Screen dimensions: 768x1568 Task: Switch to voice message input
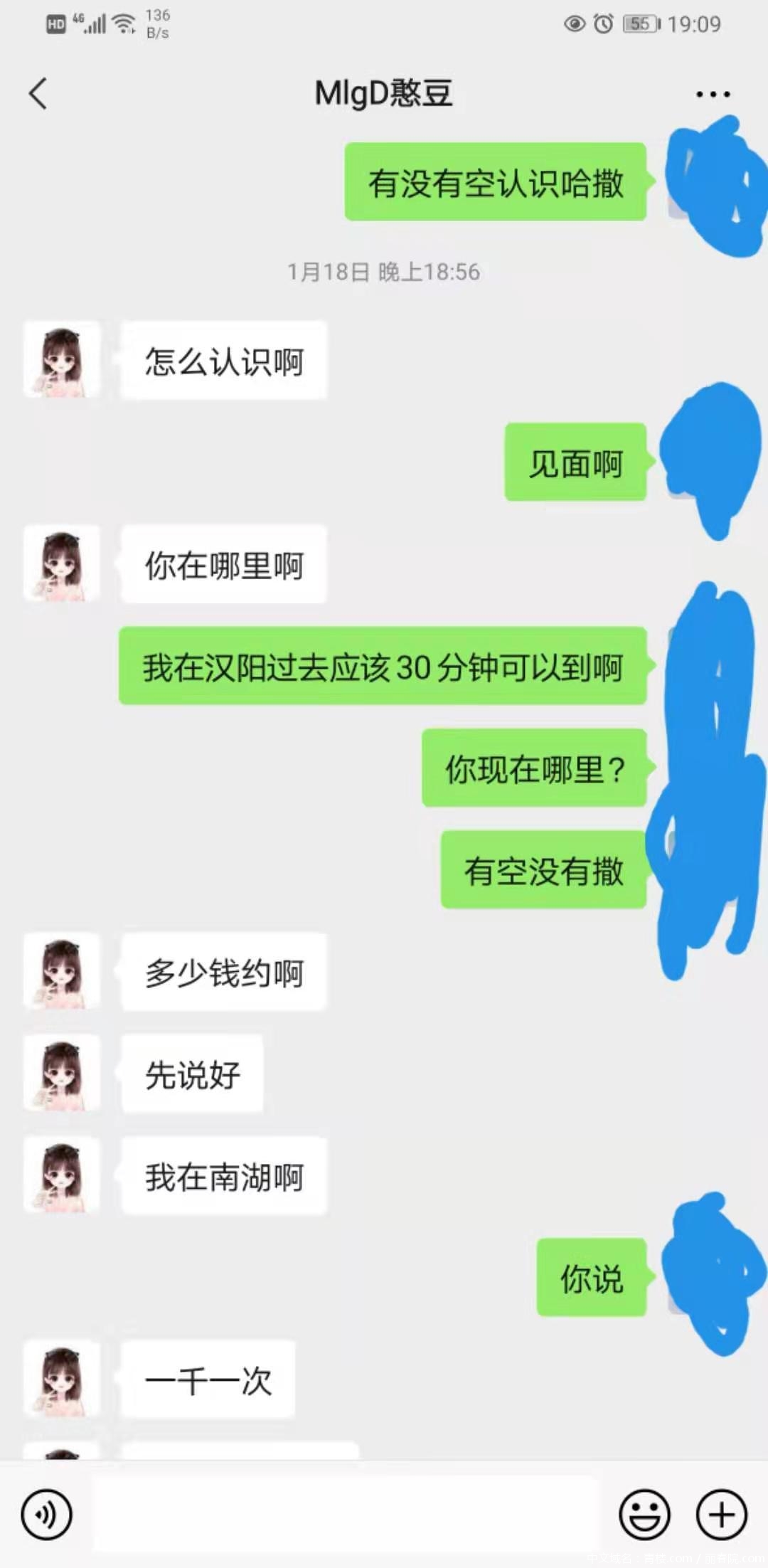point(46,1515)
